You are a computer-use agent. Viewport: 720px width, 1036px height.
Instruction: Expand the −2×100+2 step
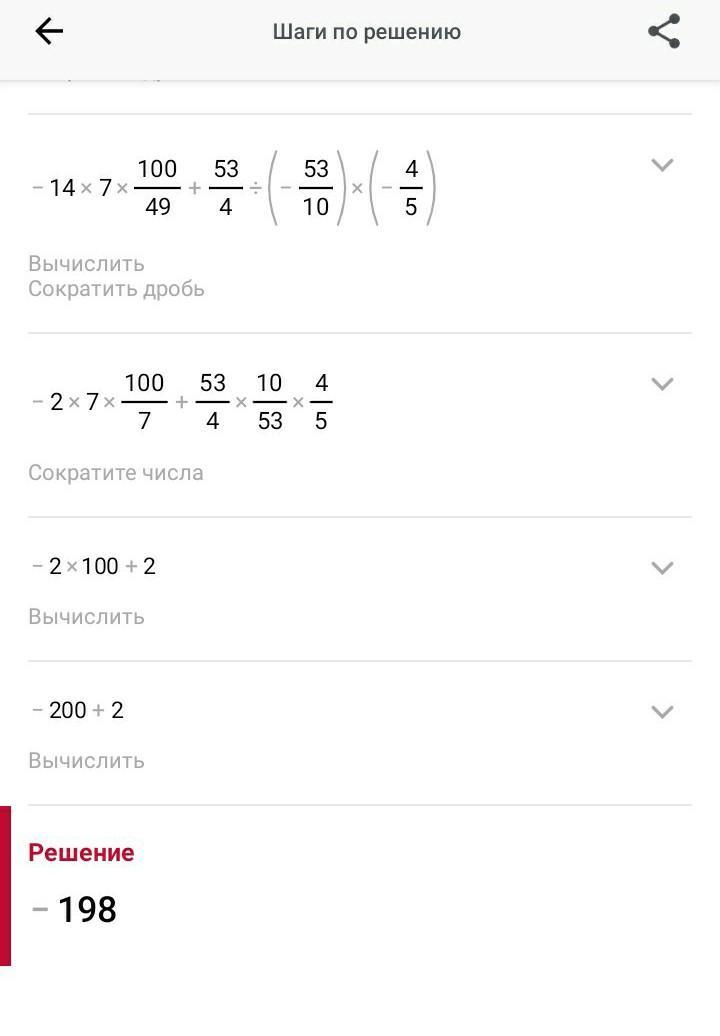[662, 568]
